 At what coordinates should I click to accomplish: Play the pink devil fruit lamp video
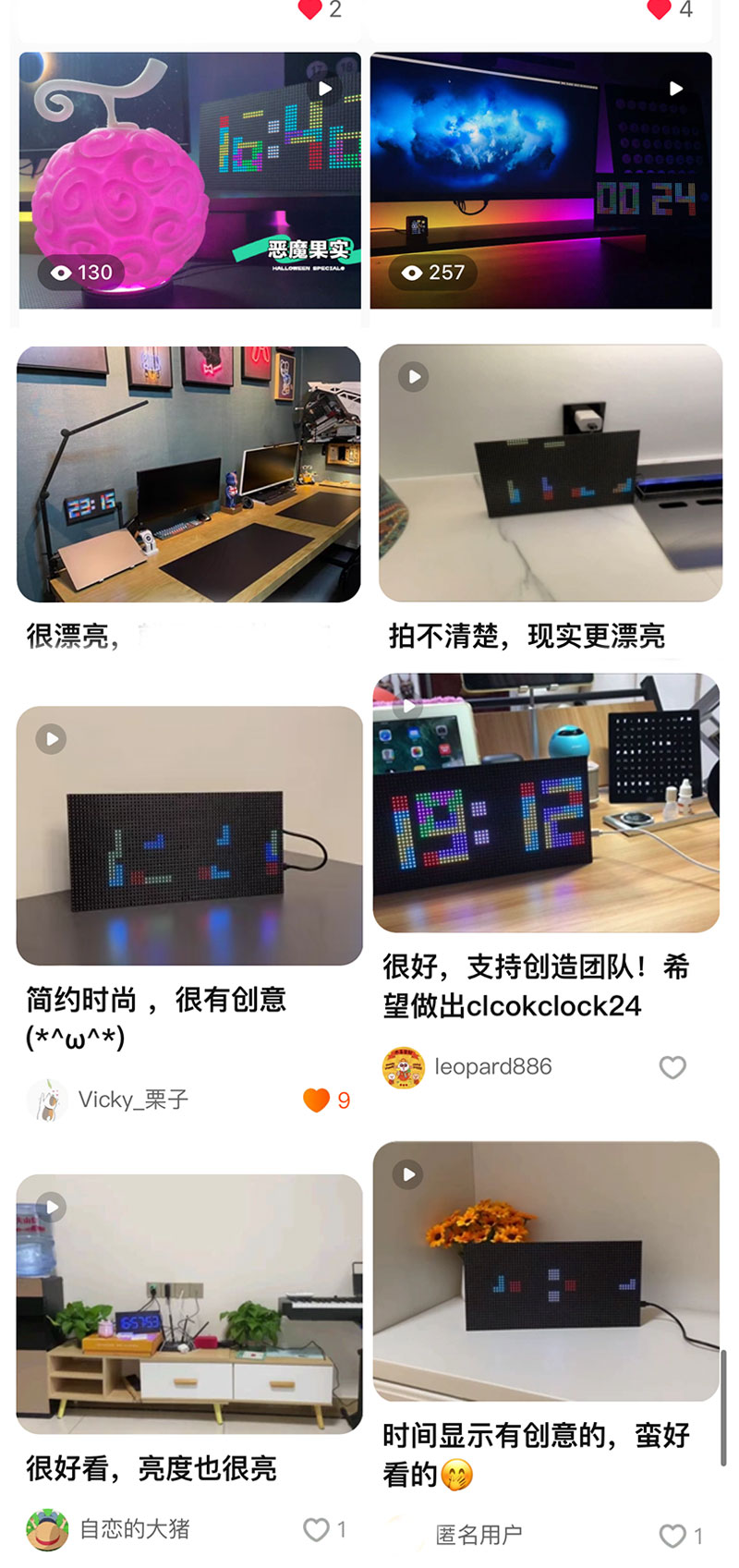[327, 88]
